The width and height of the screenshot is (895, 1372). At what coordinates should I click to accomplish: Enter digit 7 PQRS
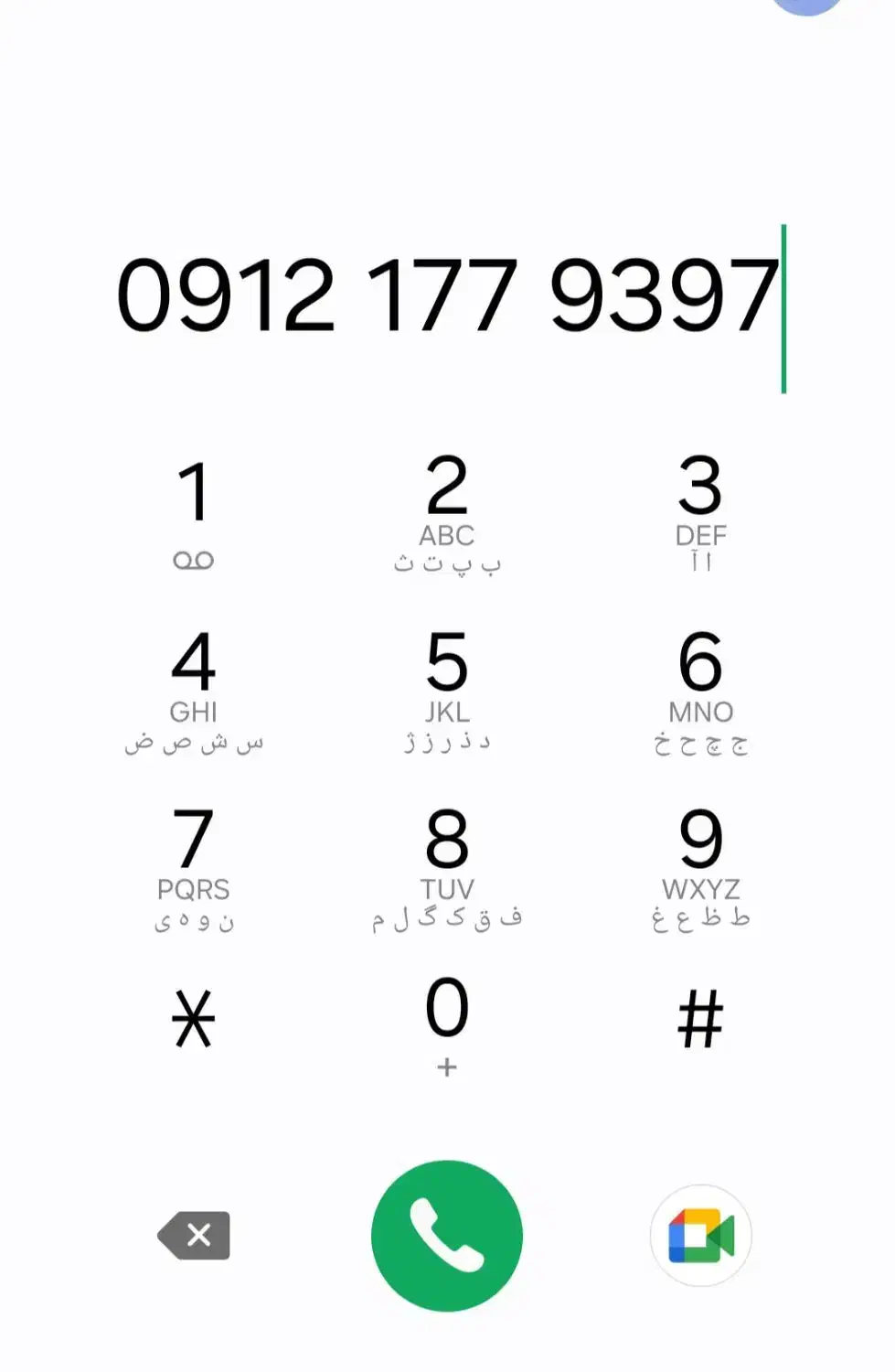pyautogui.click(x=193, y=865)
